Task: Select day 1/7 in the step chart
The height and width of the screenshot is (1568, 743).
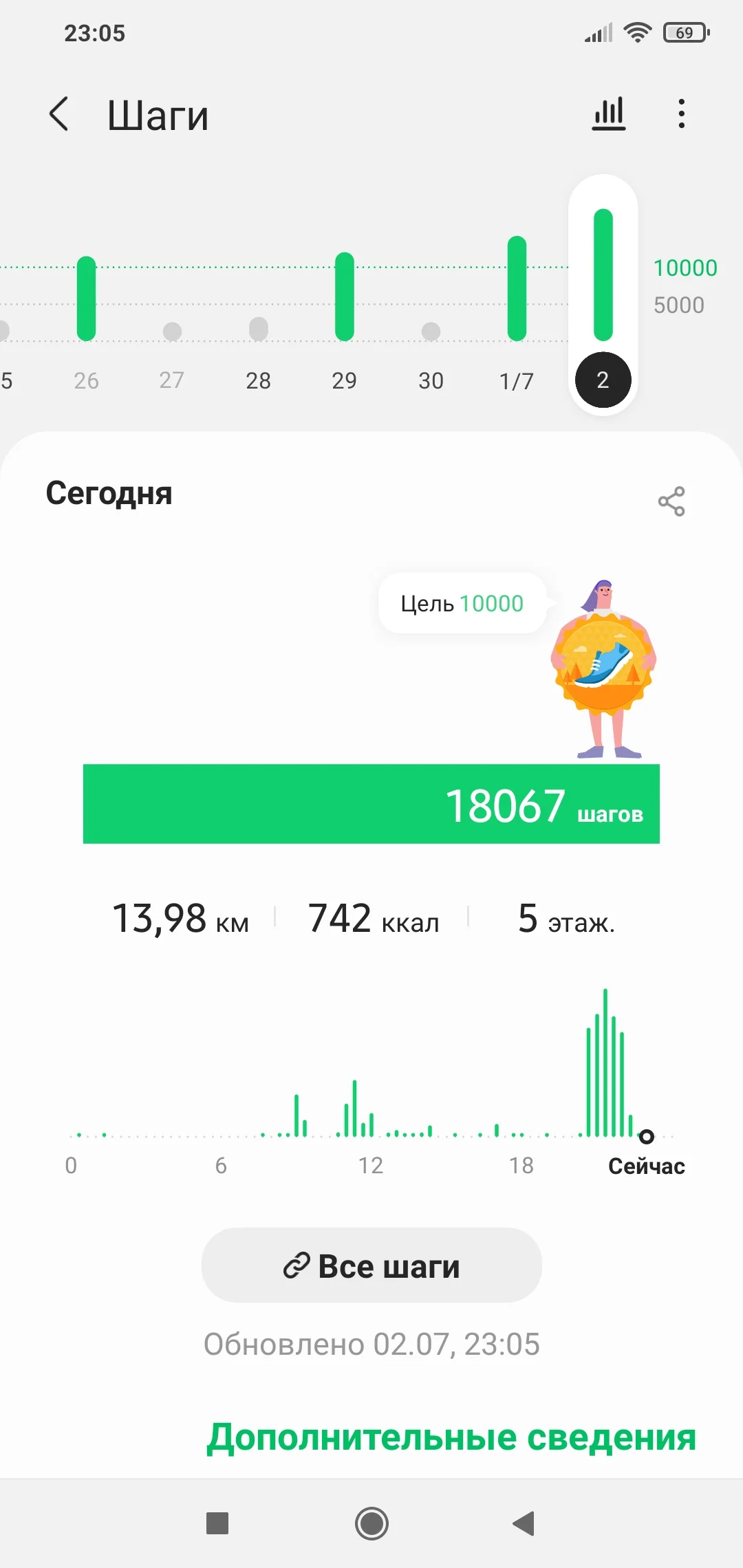Action: click(517, 323)
